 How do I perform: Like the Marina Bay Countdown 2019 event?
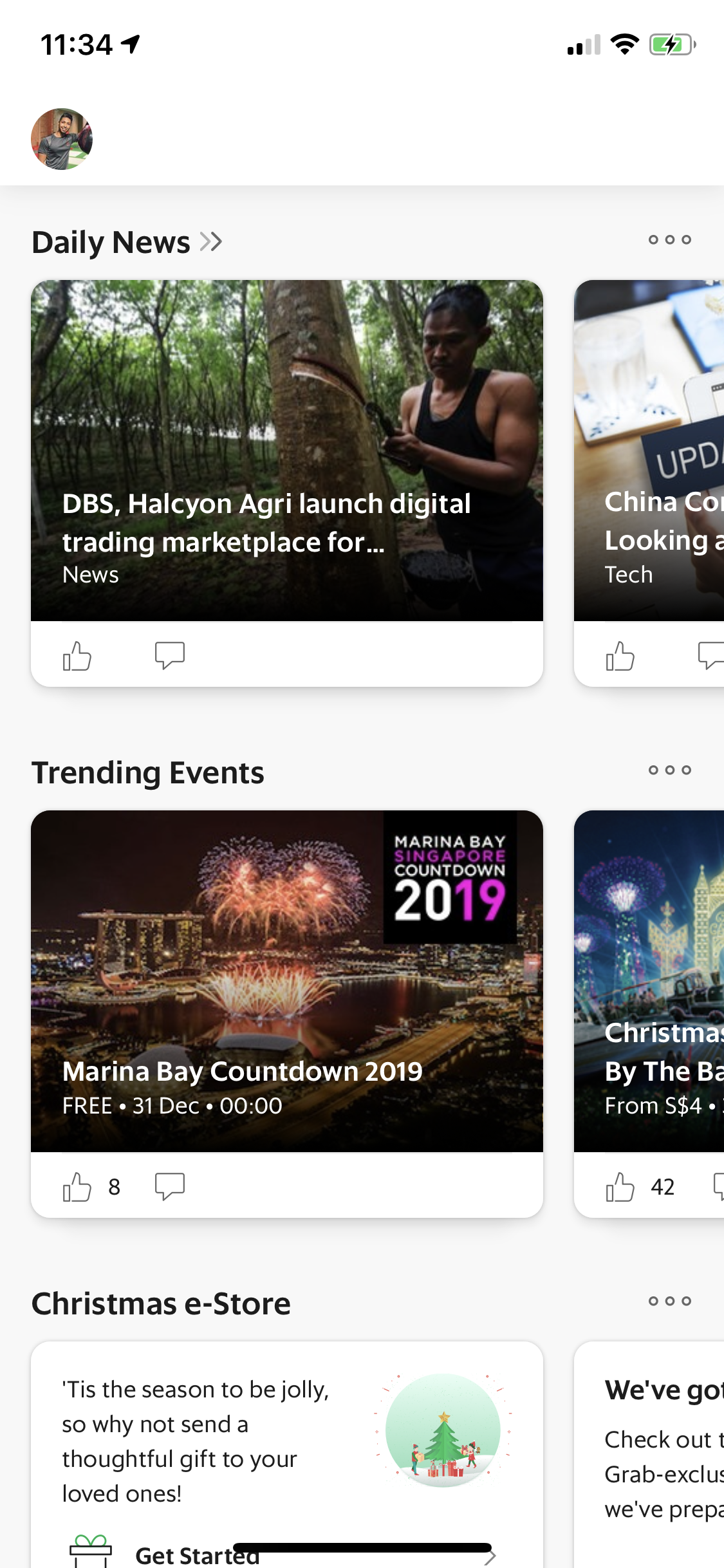pyautogui.click(x=77, y=1186)
